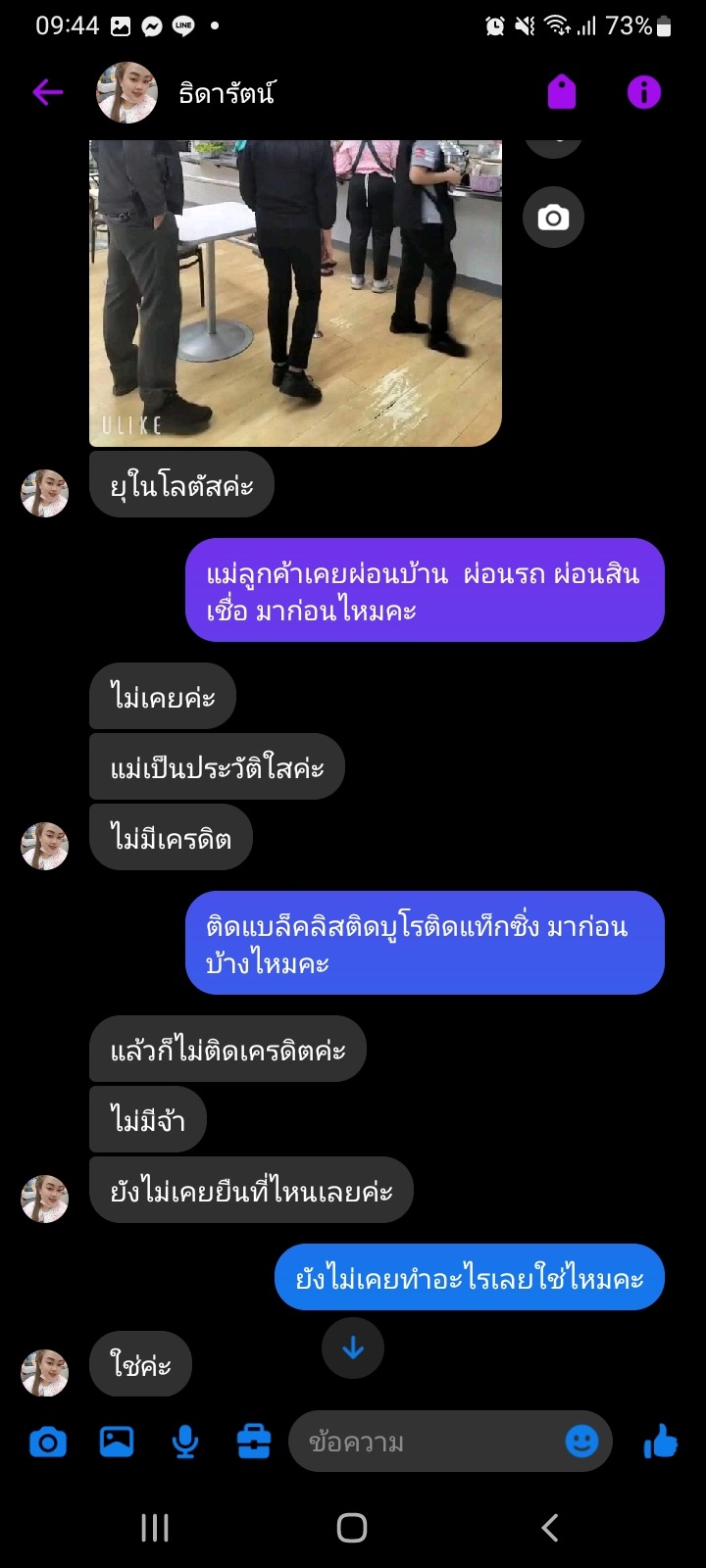This screenshot has height=1568, width=706.
Task: Jump to latest message with down arrow
Action: [353, 1348]
